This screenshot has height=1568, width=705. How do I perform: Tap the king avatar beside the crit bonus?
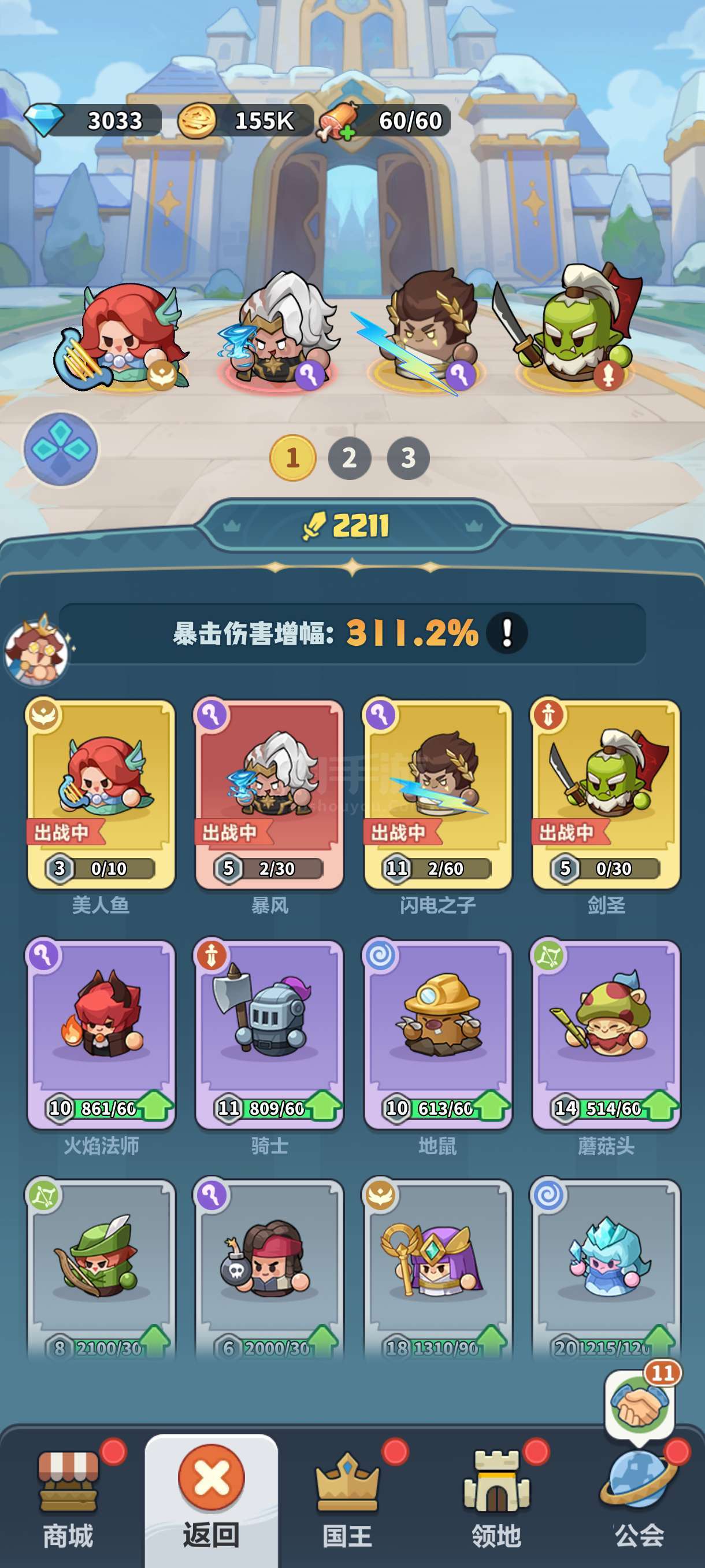pyautogui.click(x=35, y=650)
